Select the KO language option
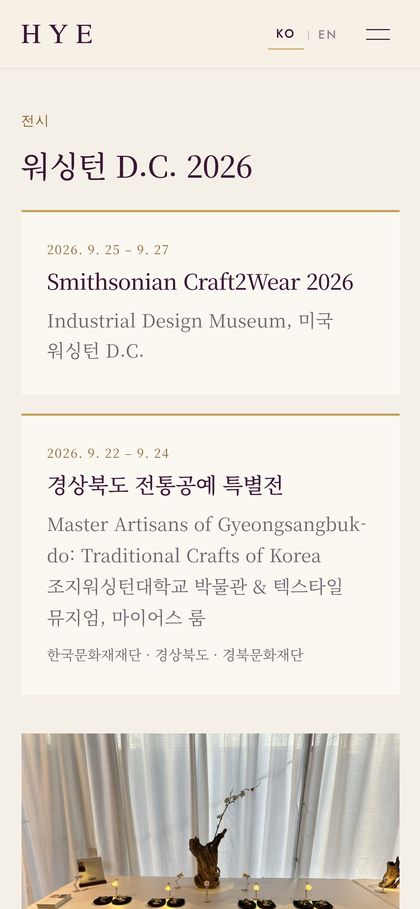The width and height of the screenshot is (420, 909). (285, 34)
